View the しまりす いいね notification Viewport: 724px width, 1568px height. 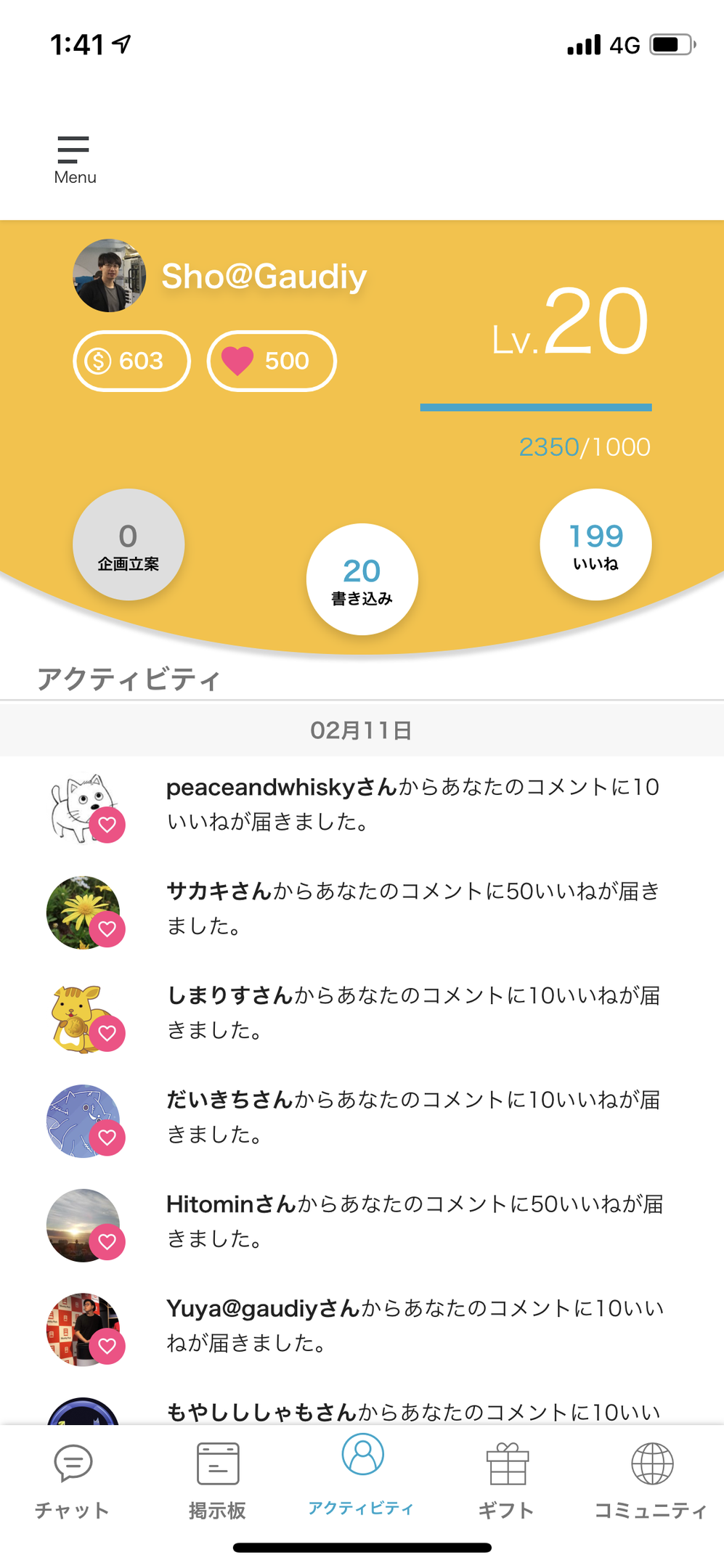pyautogui.click(x=412, y=1013)
